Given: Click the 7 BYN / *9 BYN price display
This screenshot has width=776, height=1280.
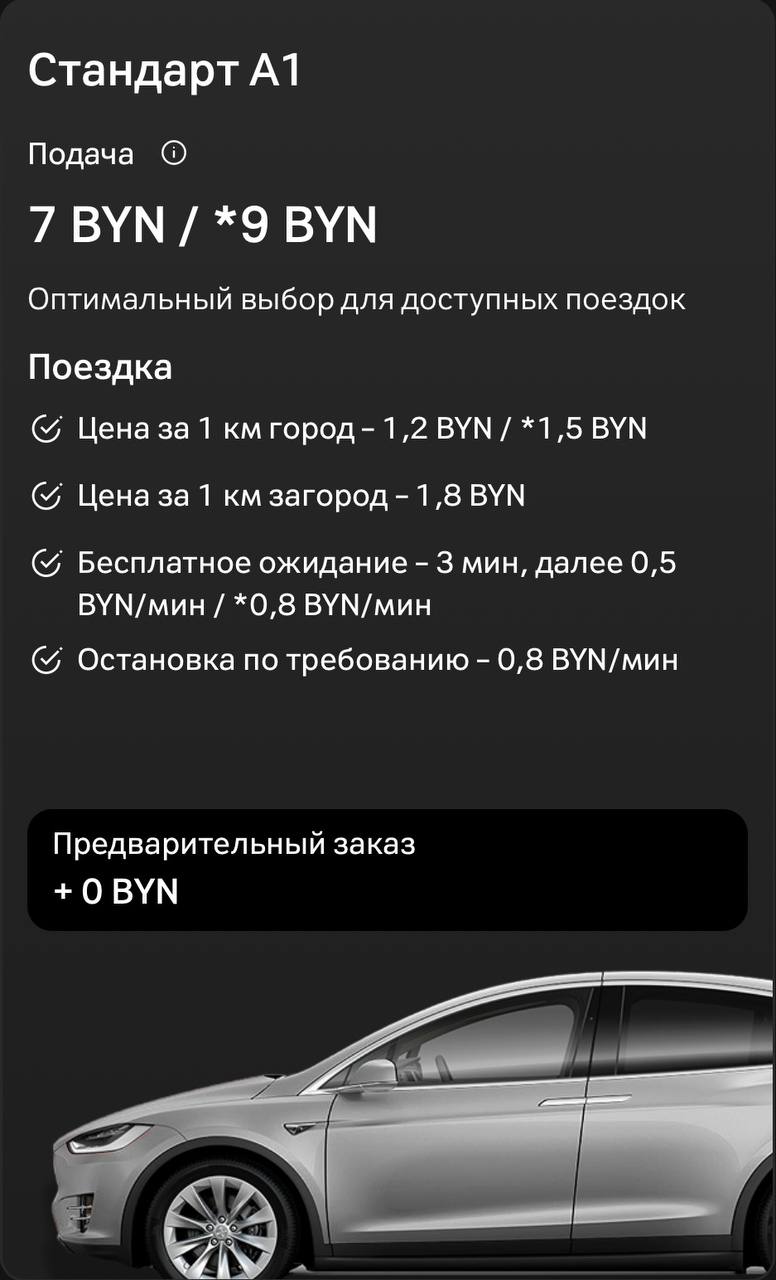Looking at the screenshot, I should tap(205, 222).
